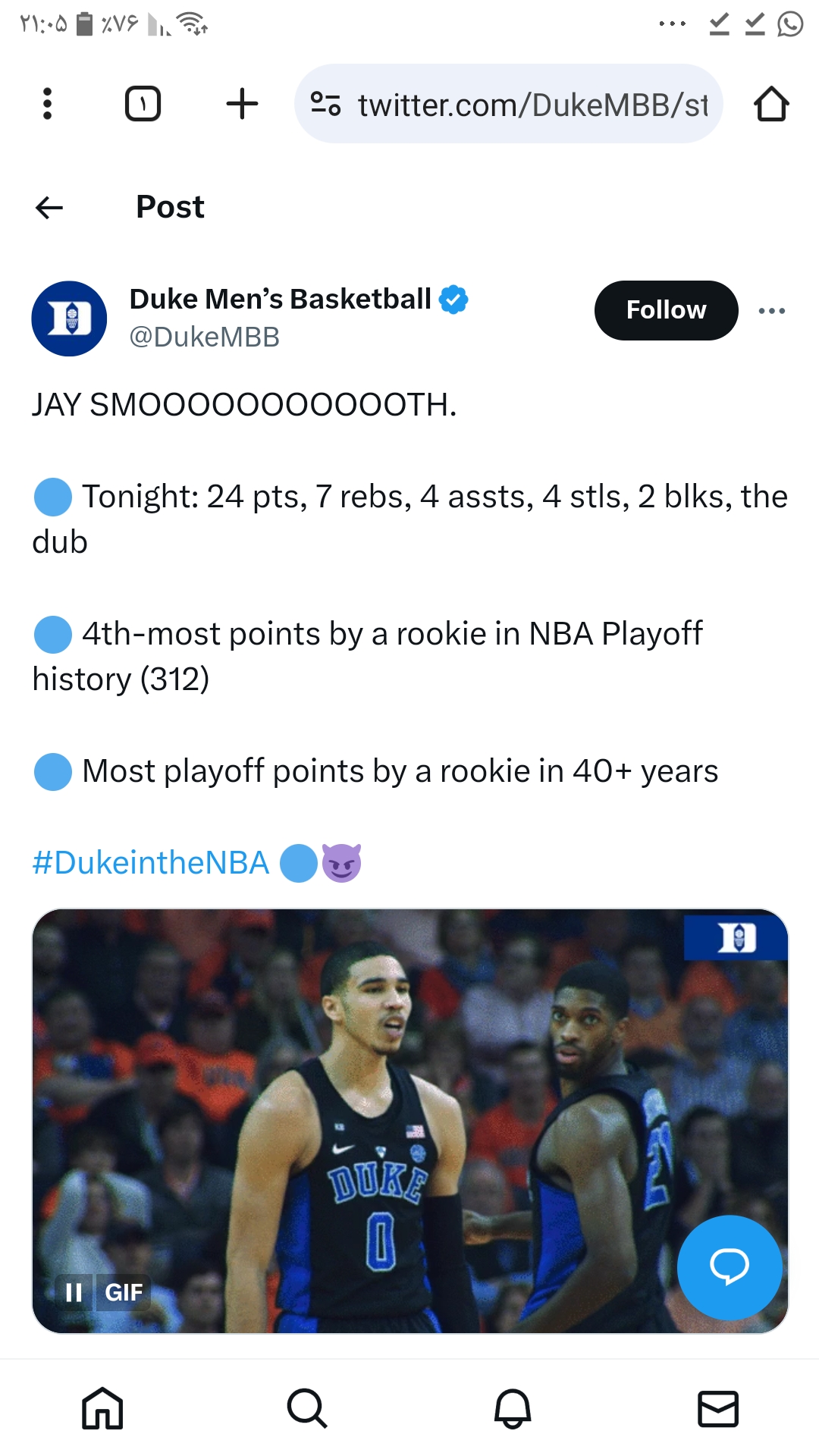Open the @DukeMBB account name
The height and width of the screenshot is (1456, 819).
205,337
